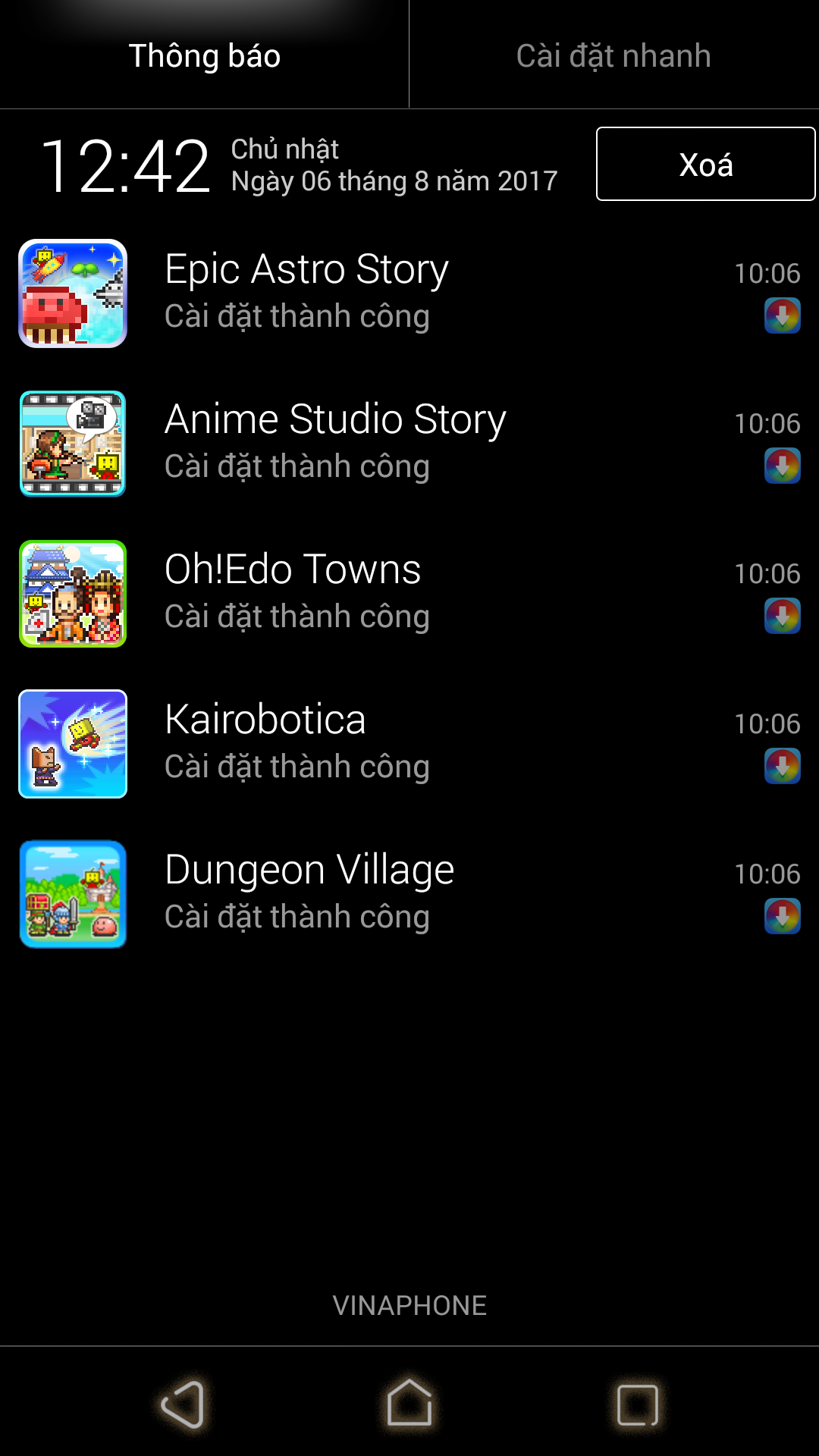The width and height of the screenshot is (819, 1456).
Task: Open the Oh!Edo Towns notification
Action: pos(409,593)
